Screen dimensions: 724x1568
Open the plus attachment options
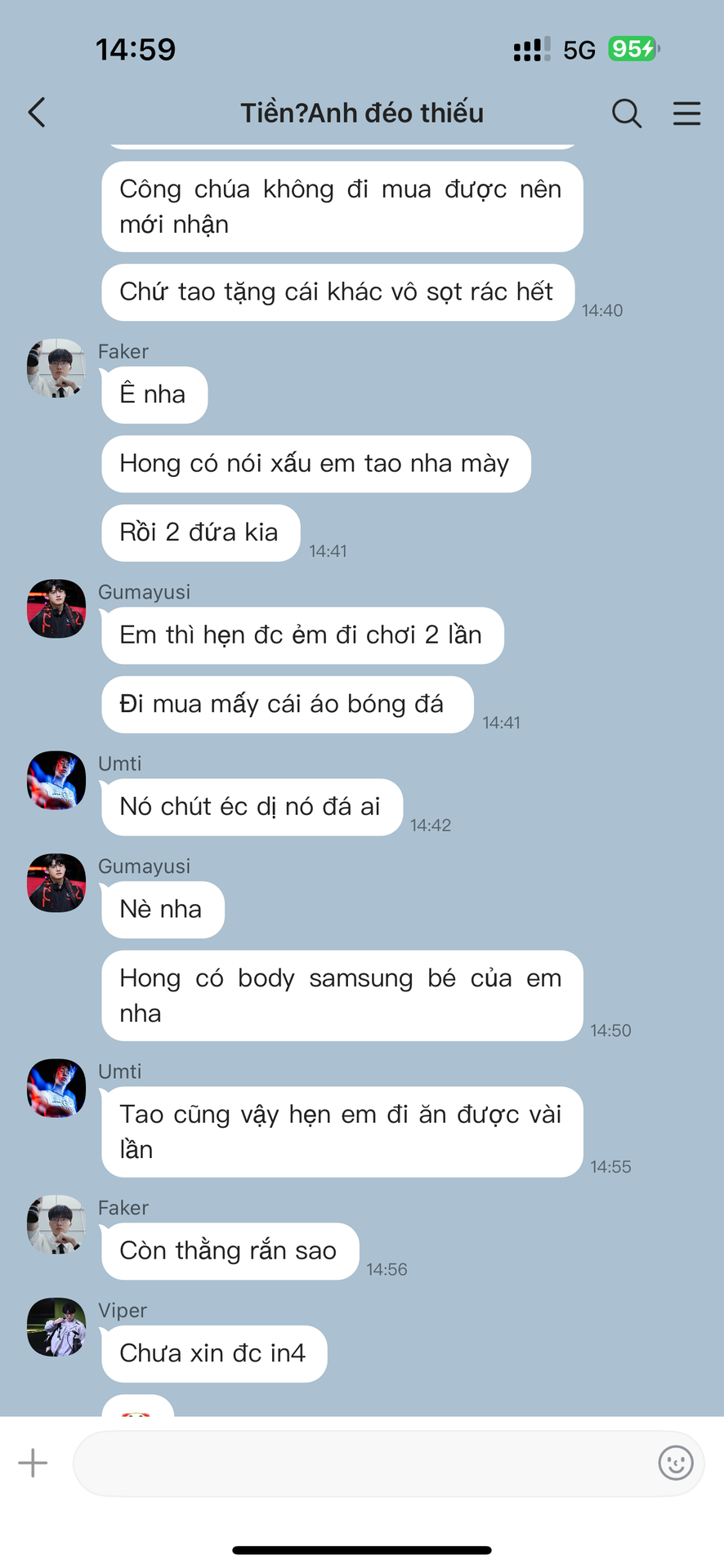coord(33,1463)
